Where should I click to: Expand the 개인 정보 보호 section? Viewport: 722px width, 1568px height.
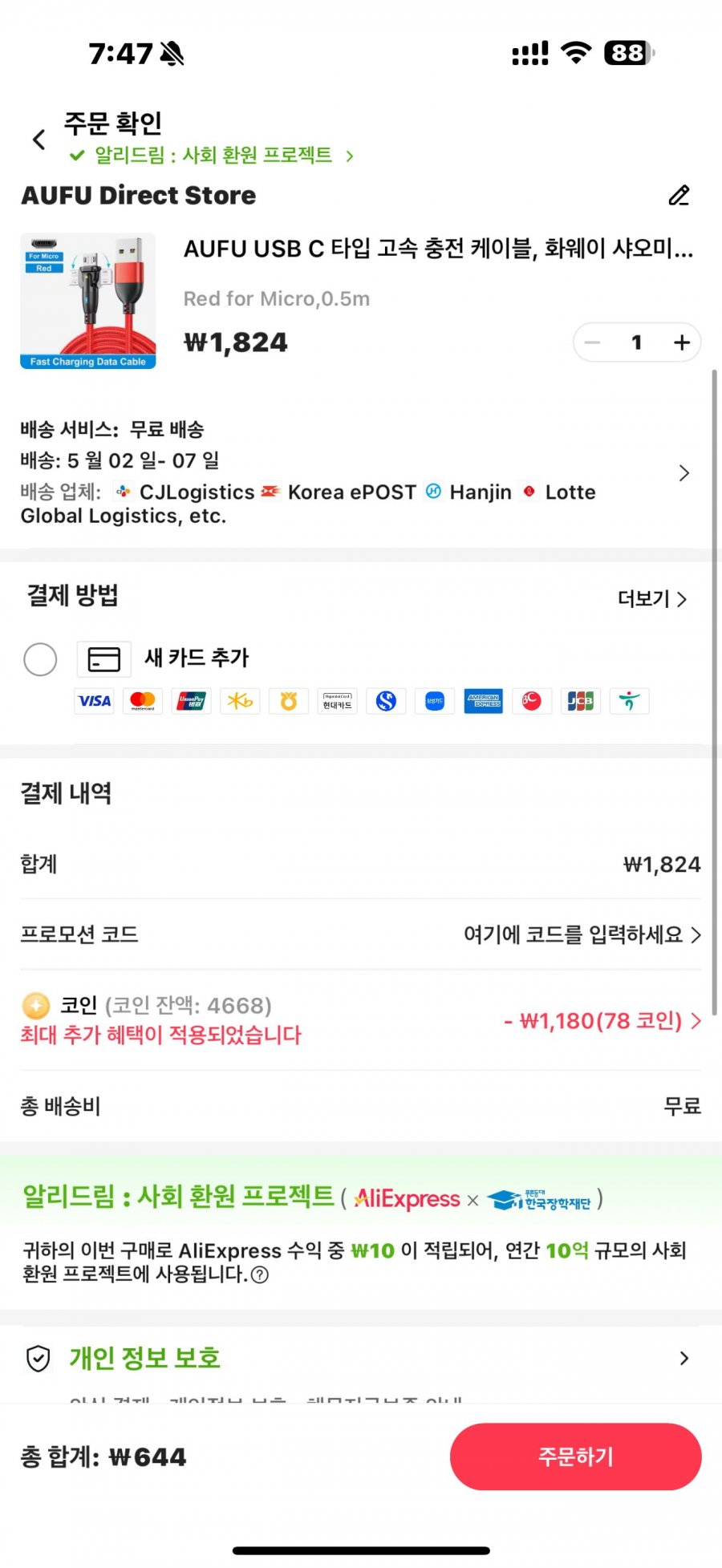pyautogui.click(x=683, y=1358)
